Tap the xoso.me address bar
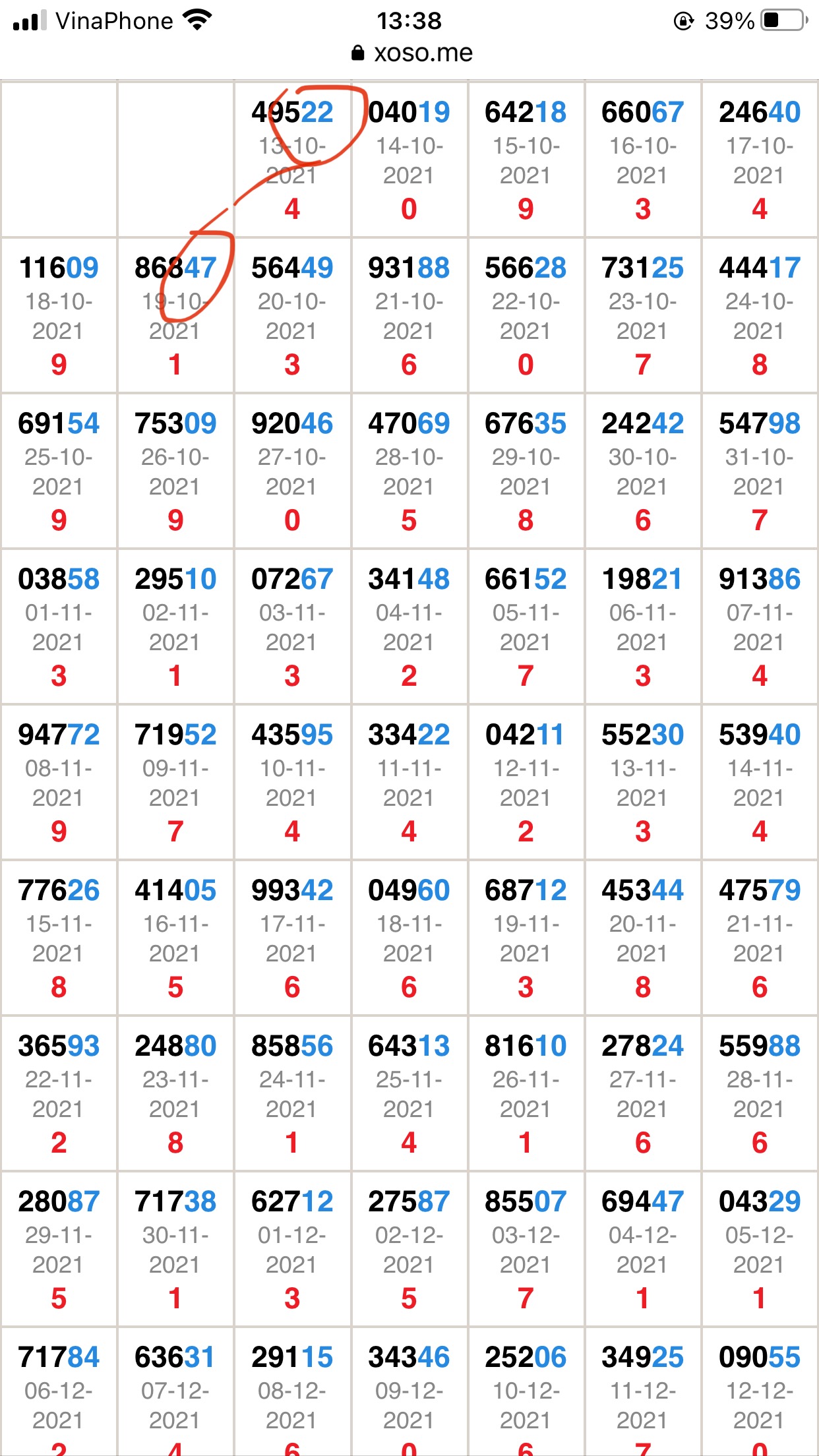The image size is (819, 1456). point(411,53)
